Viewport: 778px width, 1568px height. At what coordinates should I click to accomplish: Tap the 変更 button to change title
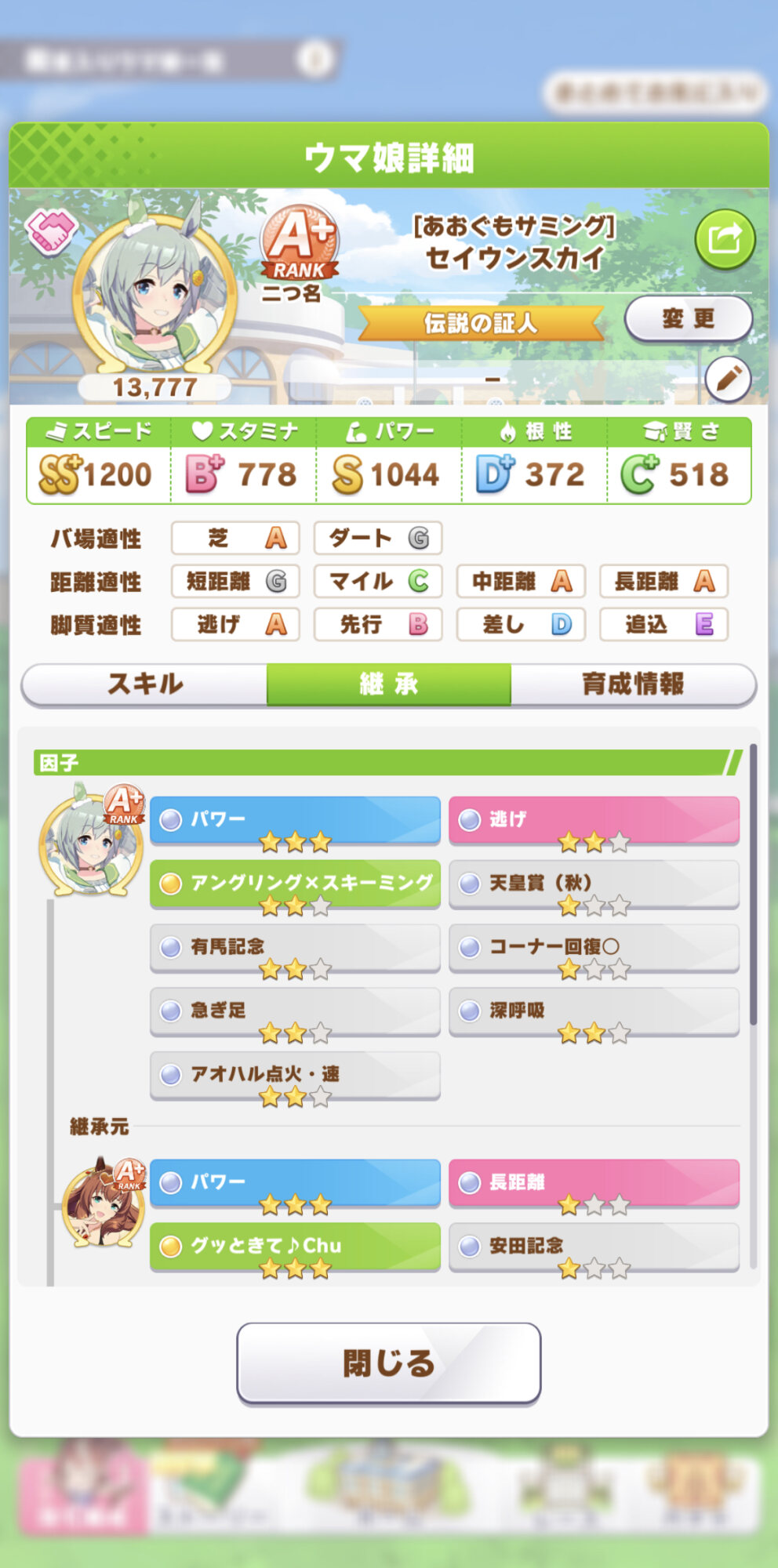pos(689,318)
